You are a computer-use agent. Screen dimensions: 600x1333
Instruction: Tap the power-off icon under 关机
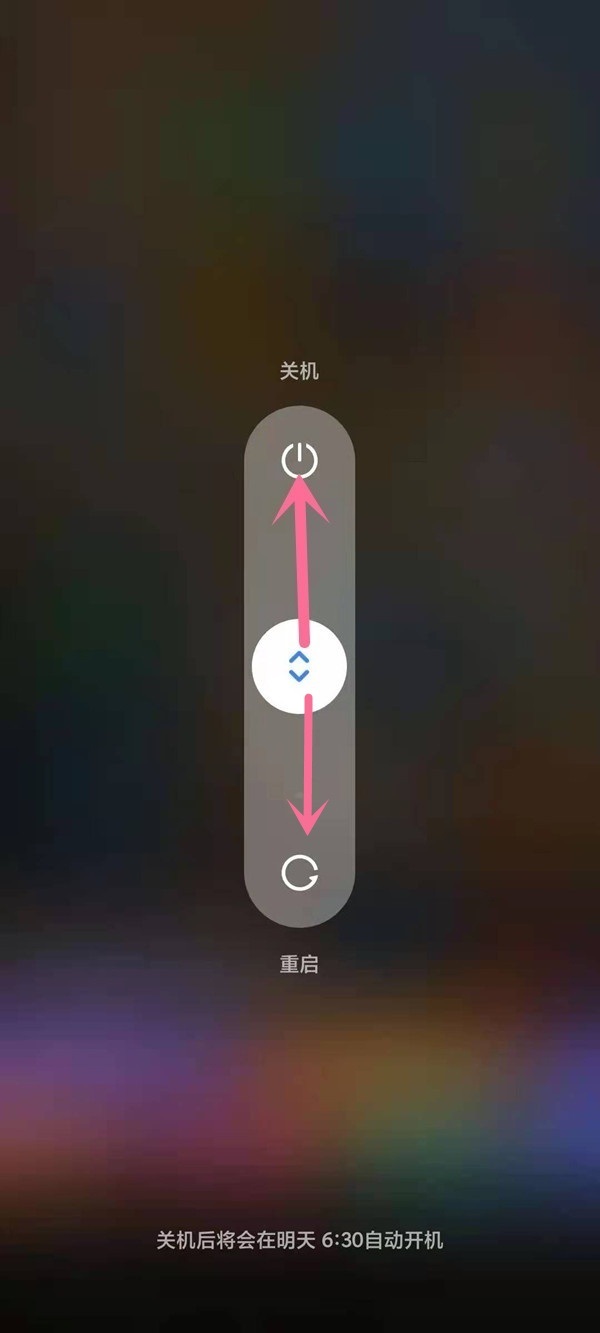point(299,461)
